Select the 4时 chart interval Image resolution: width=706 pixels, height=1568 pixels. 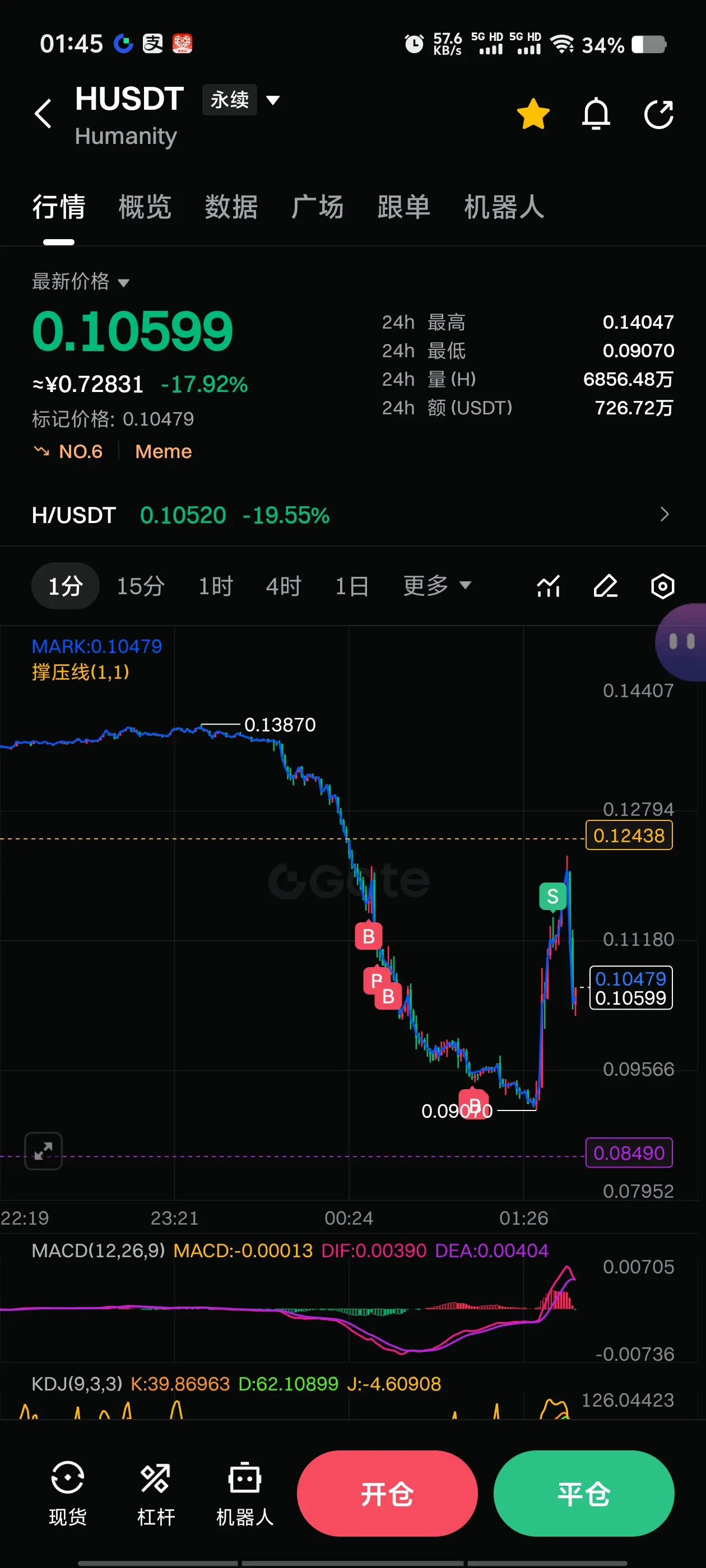(284, 586)
